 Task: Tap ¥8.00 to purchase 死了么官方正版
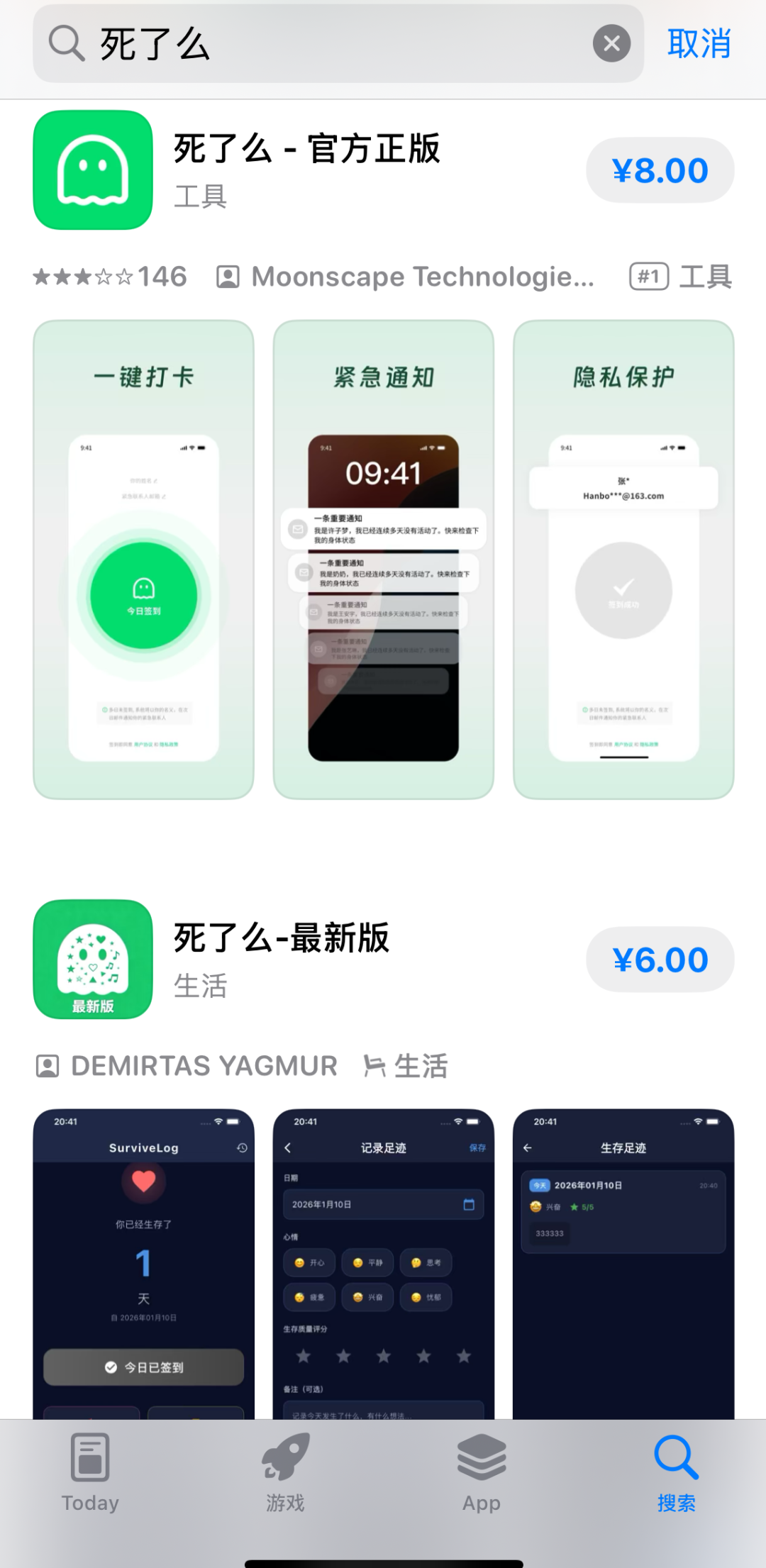coord(660,169)
